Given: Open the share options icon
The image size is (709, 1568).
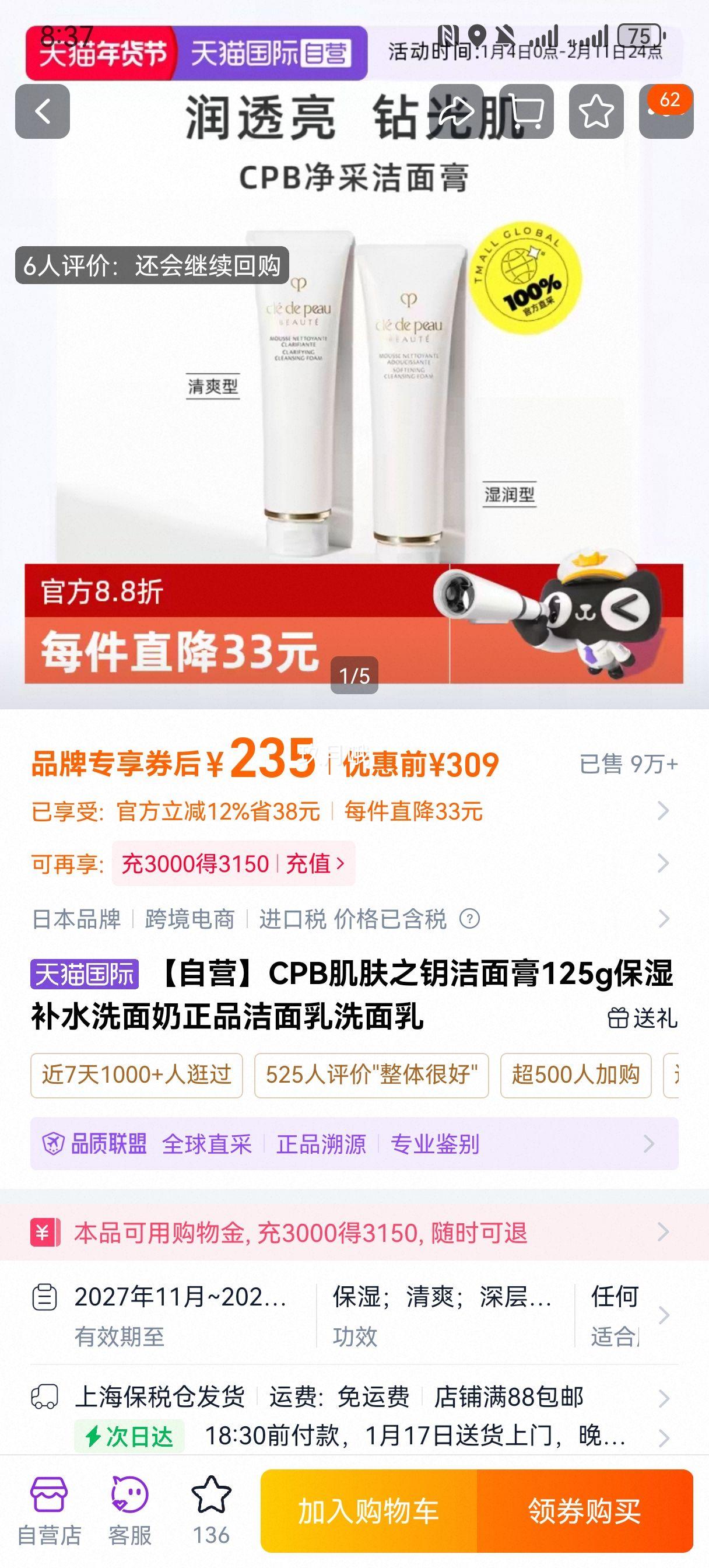Looking at the screenshot, I should pyautogui.click(x=457, y=112).
